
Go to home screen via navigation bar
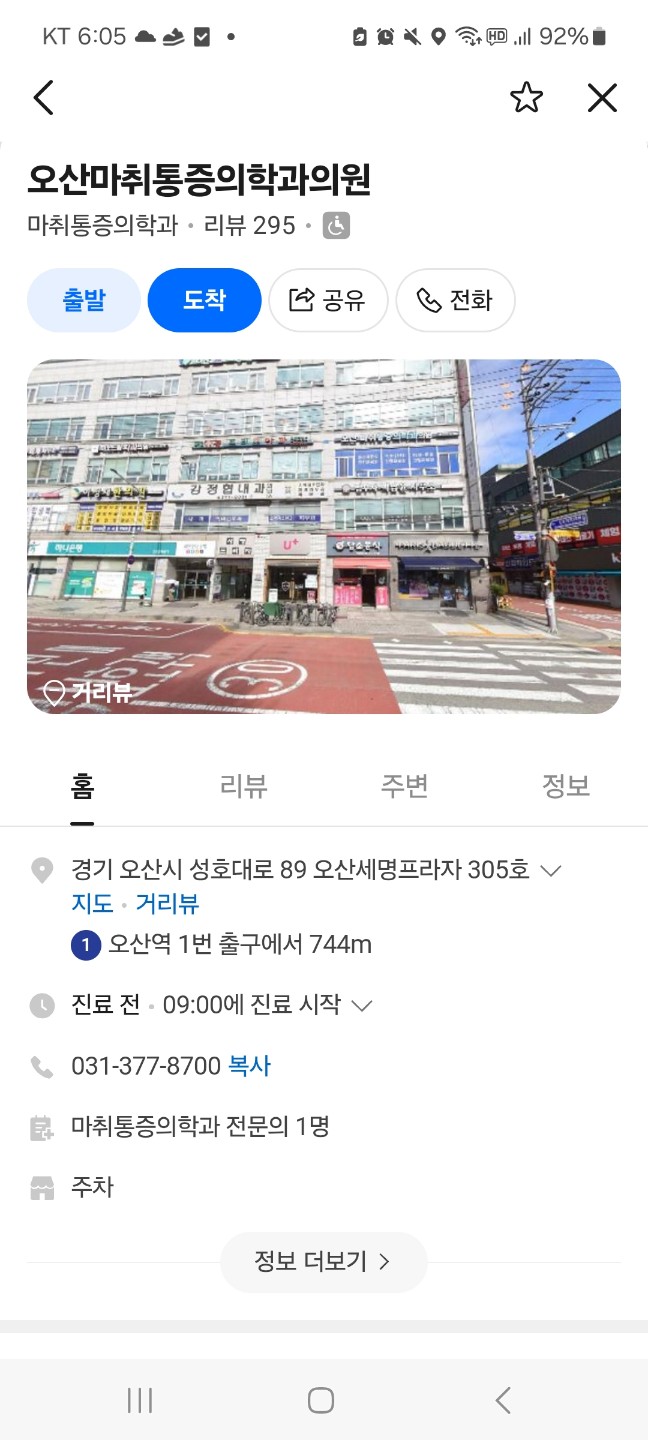pyautogui.click(x=321, y=1400)
